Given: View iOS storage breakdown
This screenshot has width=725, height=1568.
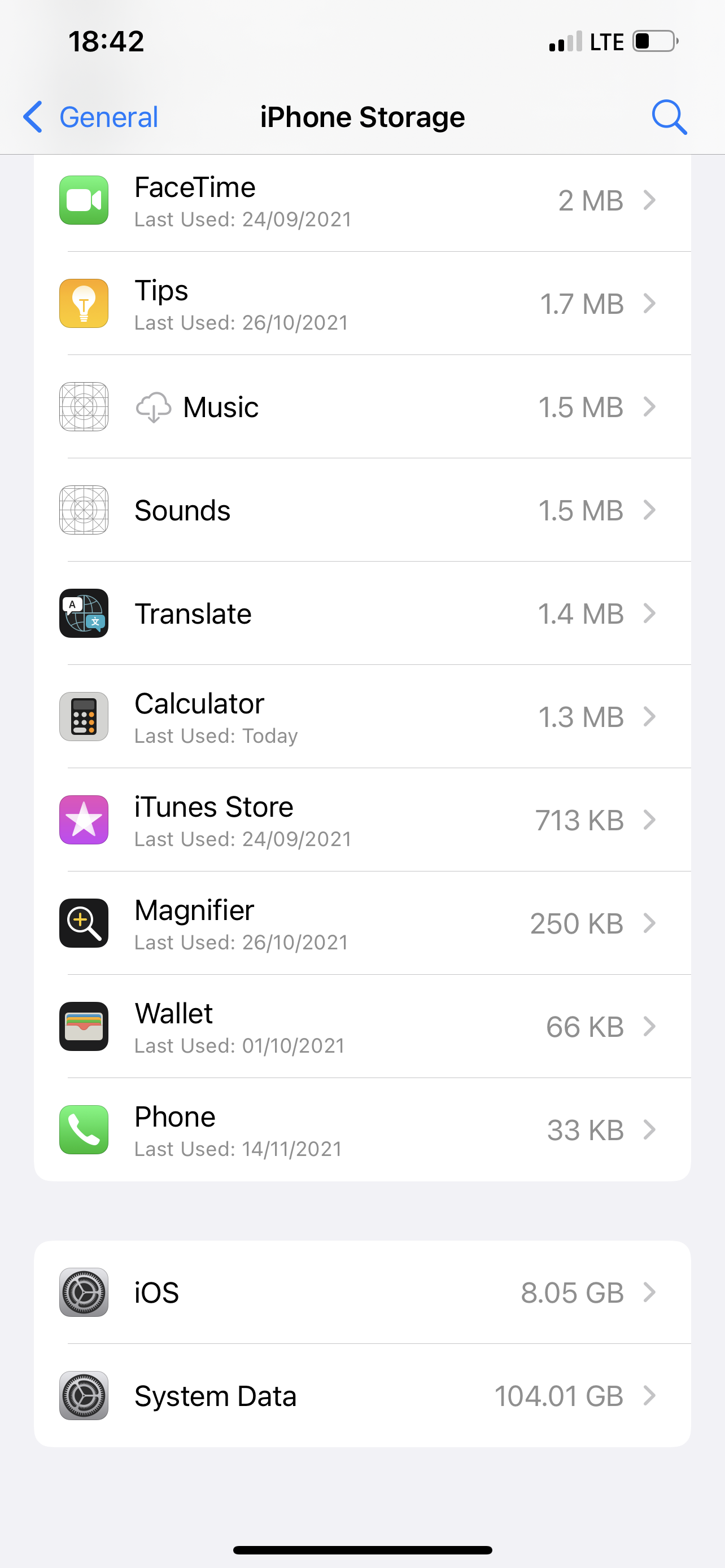Looking at the screenshot, I should point(362,1292).
